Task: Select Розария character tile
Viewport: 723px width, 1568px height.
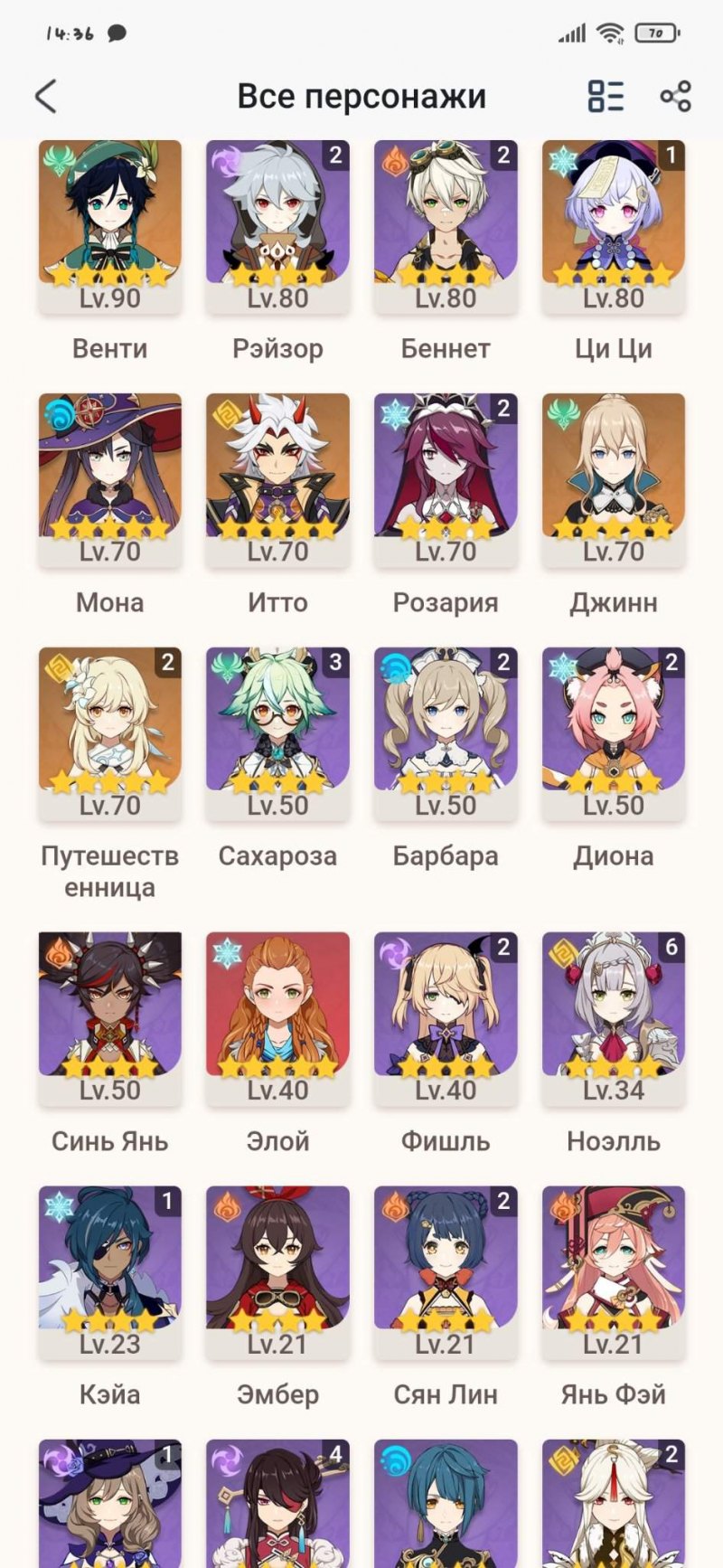Action: [446, 479]
